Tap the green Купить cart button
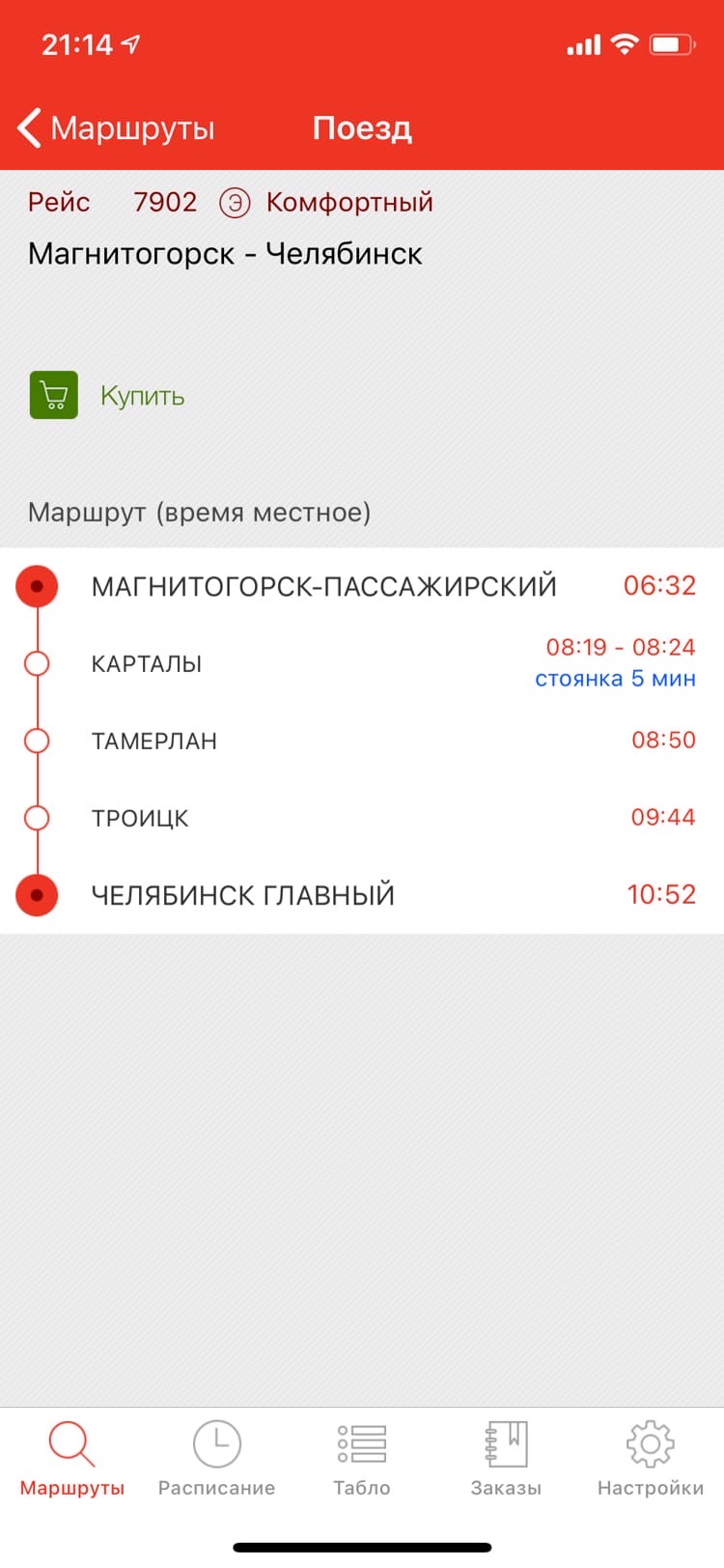Image resolution: width=724 pixels, height=1568 pixels. tap(54, 395)
